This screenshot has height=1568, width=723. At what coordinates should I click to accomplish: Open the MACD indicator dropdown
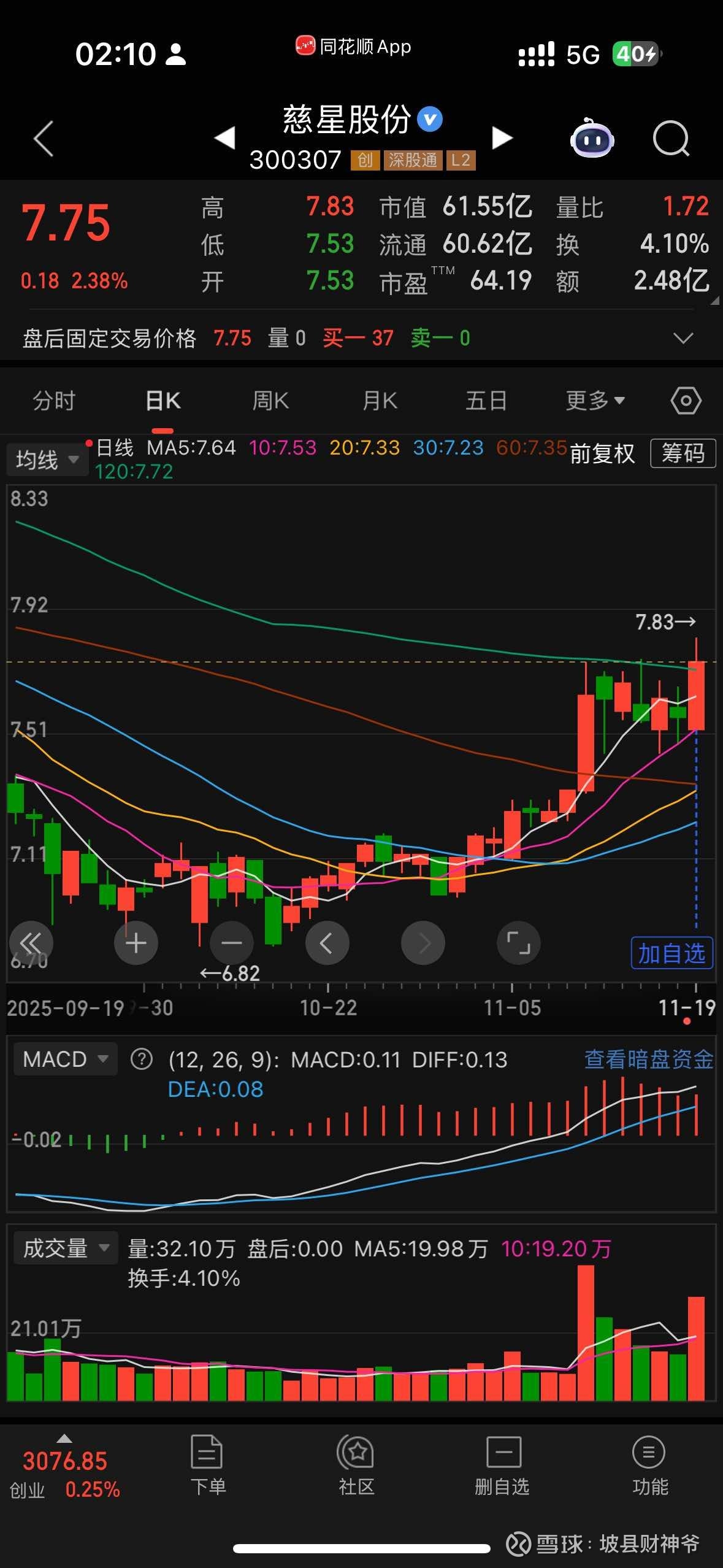[64, 1059]
